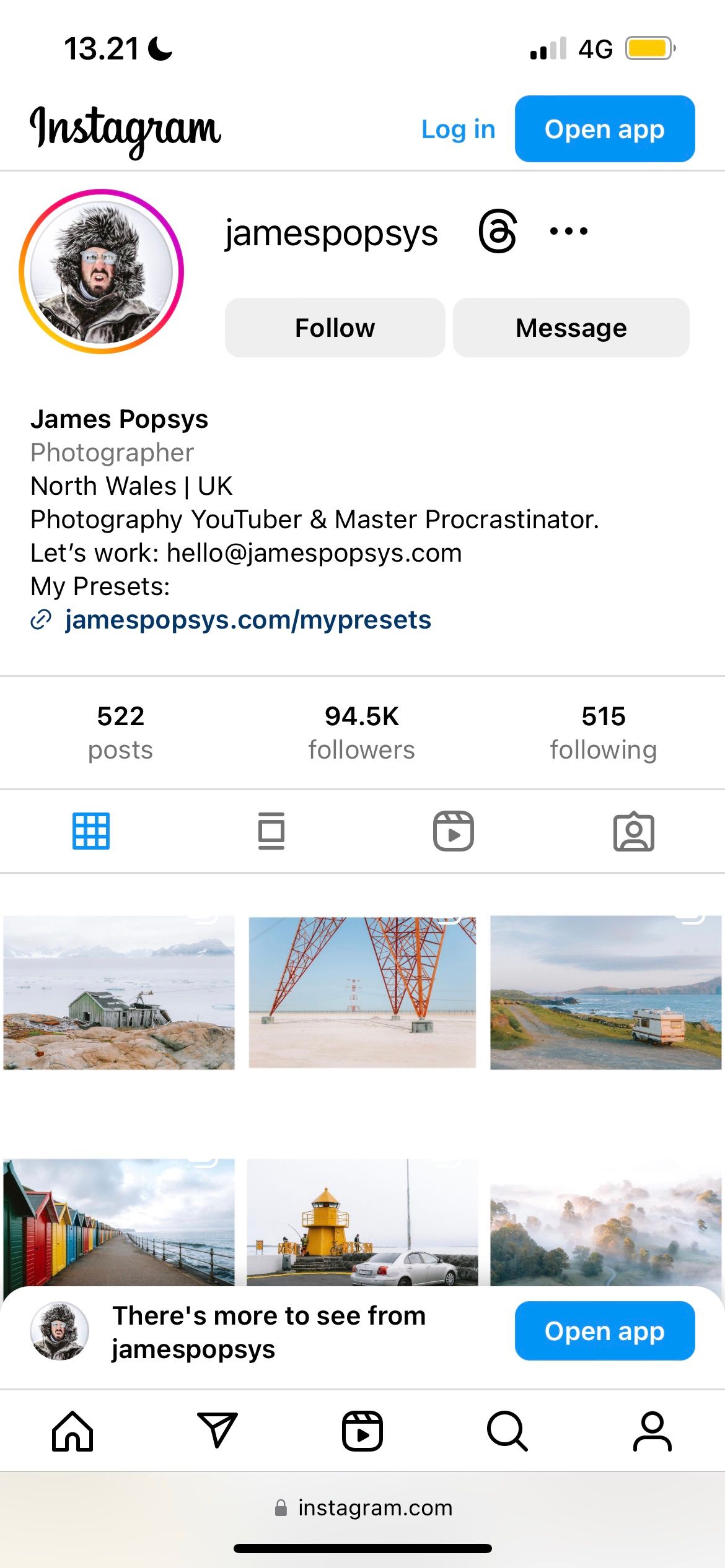Open the Reels icon in bottom navigation
Viewport: 725px width, 1568px height.
pos(362,1431)
